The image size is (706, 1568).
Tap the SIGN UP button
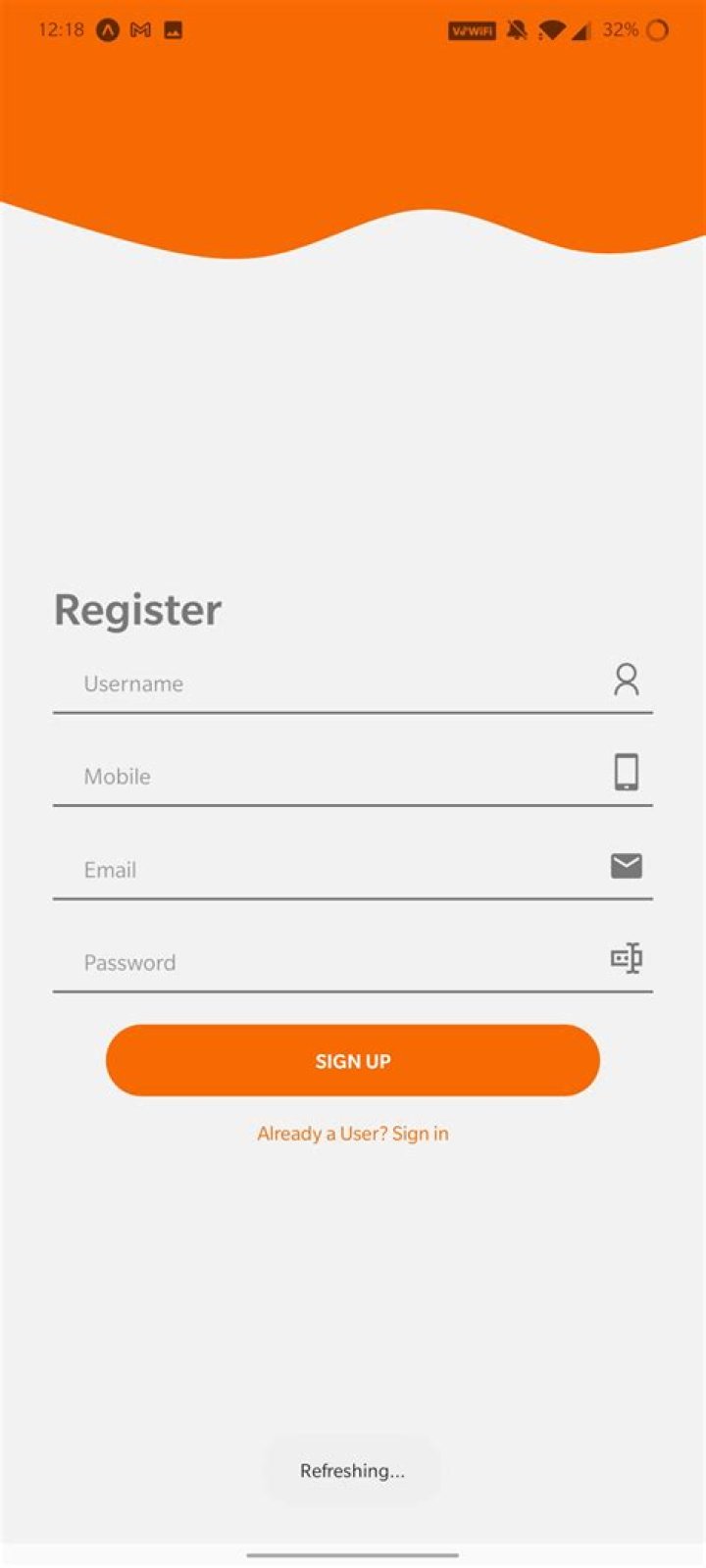coord(352,1060)
